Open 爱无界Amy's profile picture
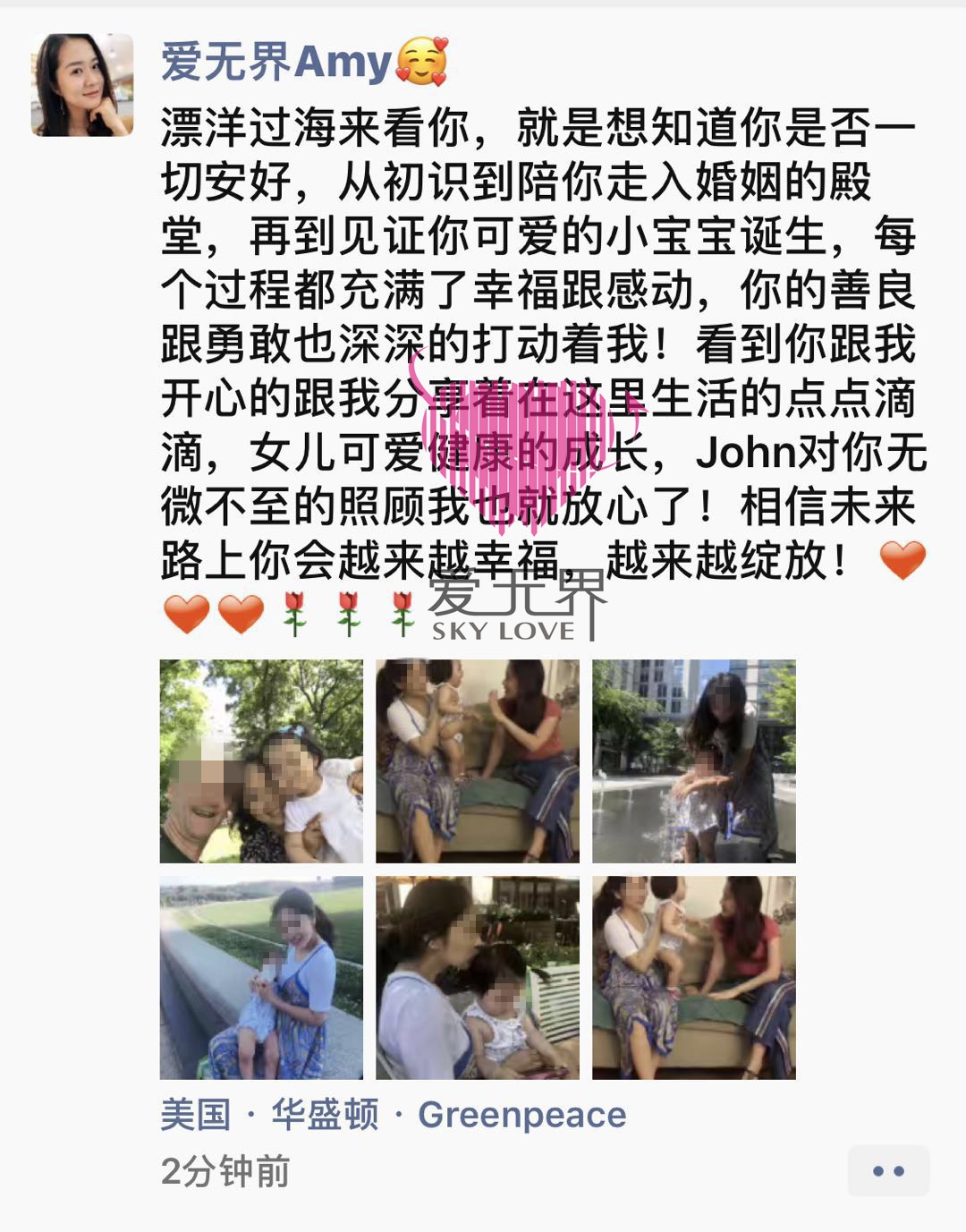Screen dimensions: 966x1232 click(x=82, y=85)
